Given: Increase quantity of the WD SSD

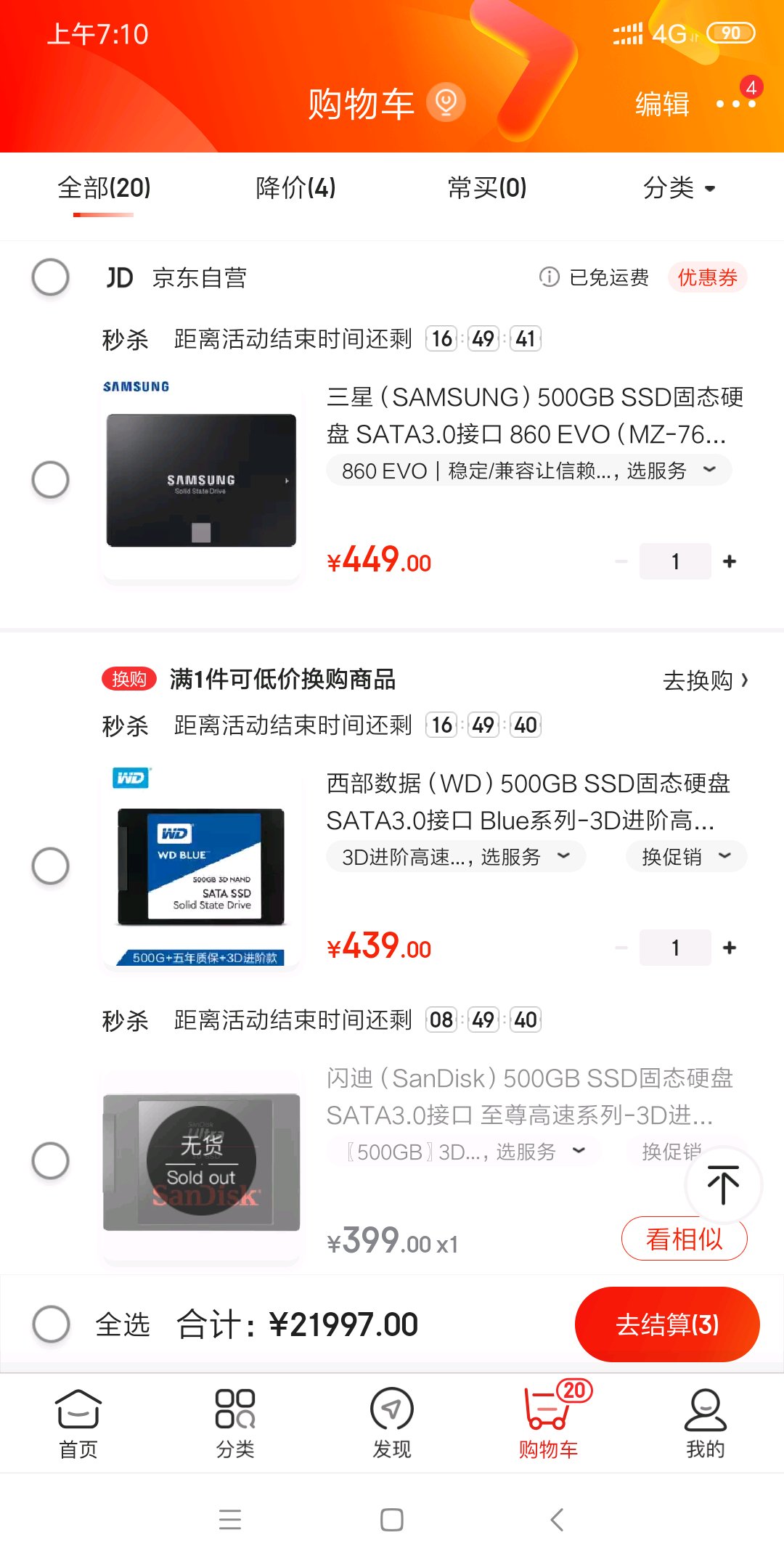Looking at the screenshot, I should (x=730, y=948).
